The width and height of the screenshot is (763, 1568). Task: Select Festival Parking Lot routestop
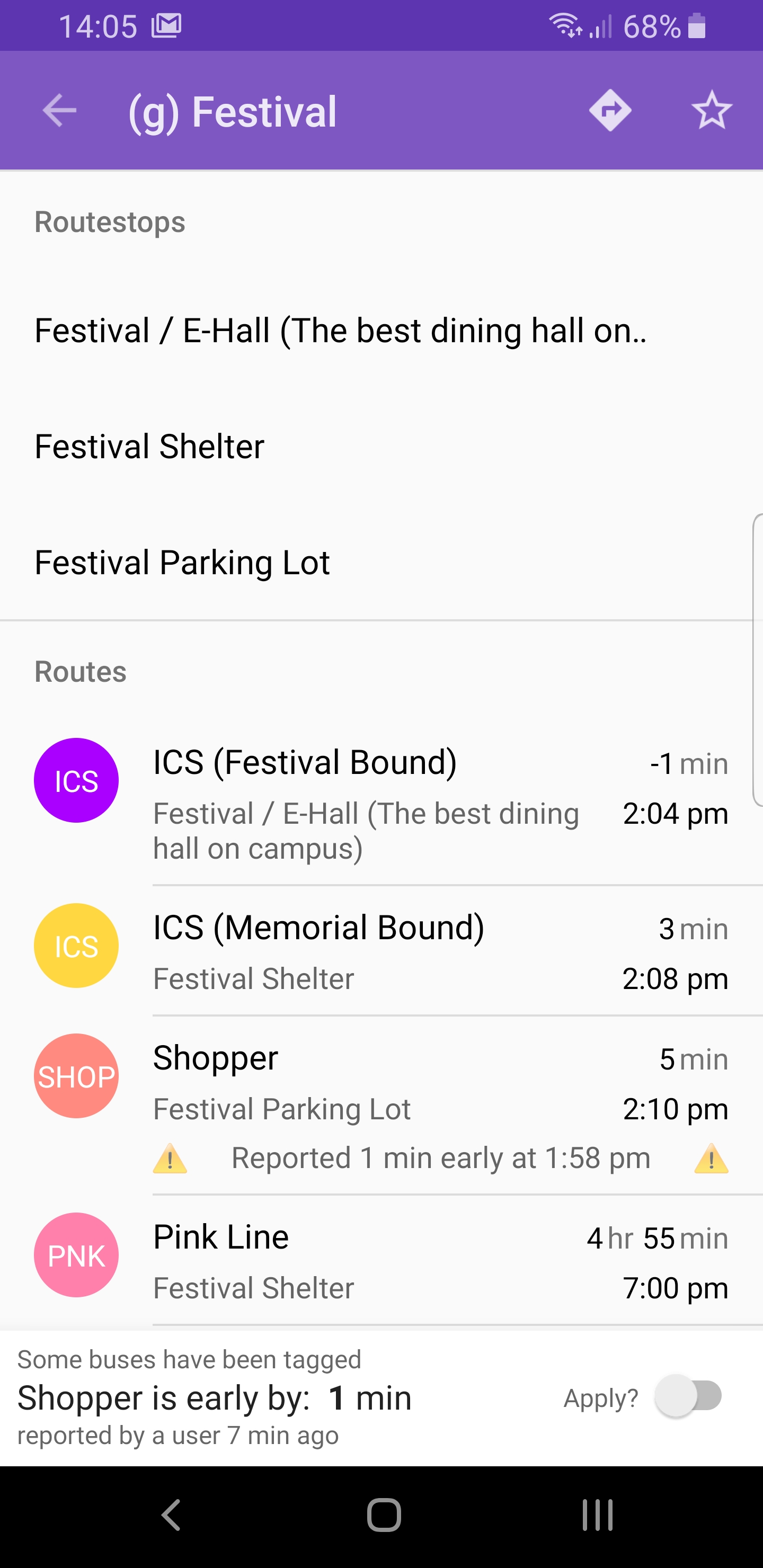coord(381,562)
